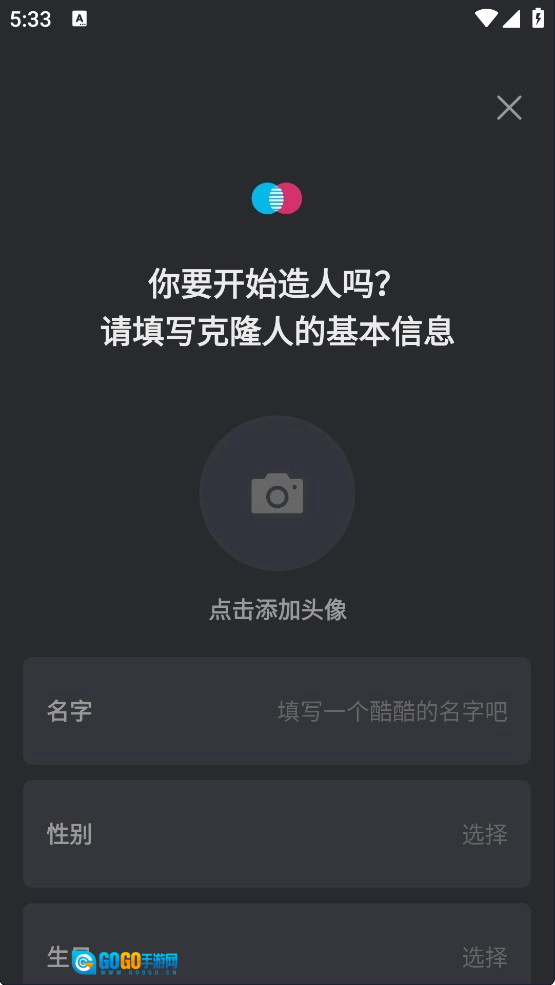
Task: Open the birthday picker row
Action: click(x=277, y=944)
